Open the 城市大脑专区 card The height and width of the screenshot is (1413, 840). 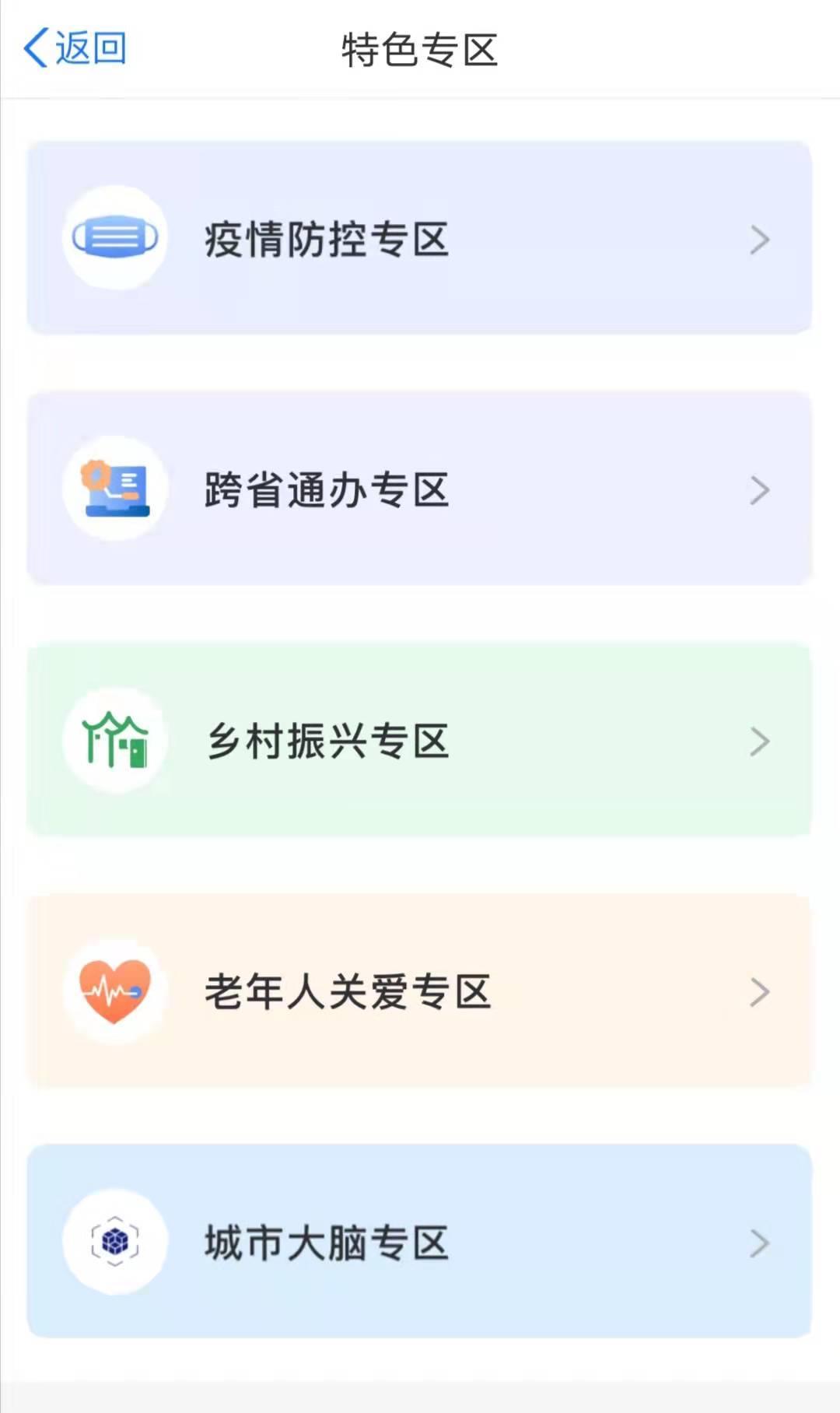click(420, 1241)
